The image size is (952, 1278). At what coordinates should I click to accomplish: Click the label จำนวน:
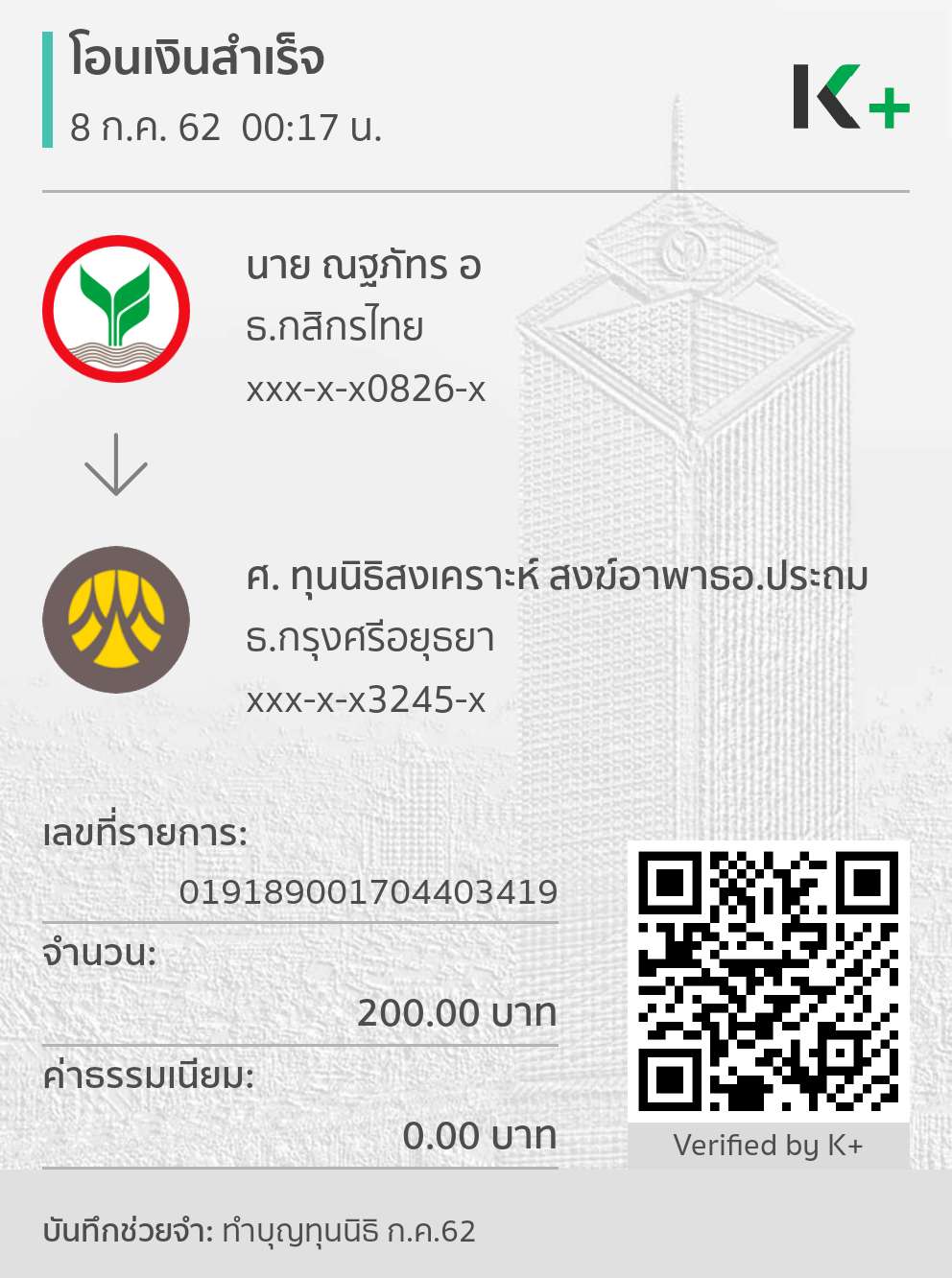coord(96,954)
